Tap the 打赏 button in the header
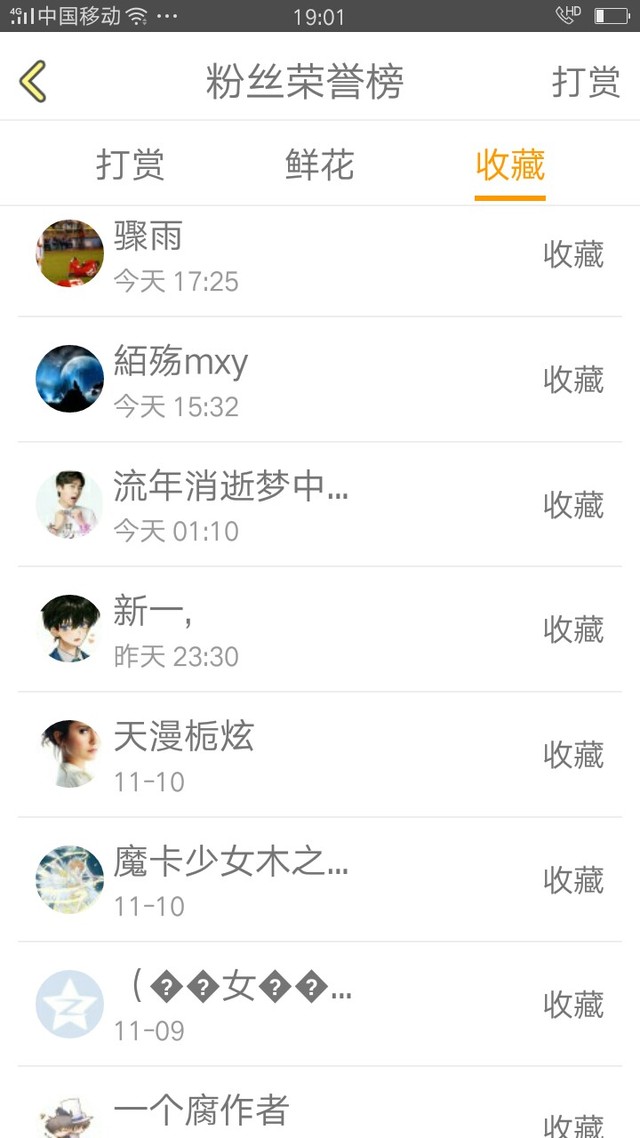The height and width of the screenshot is (1138, 640). 586,82
